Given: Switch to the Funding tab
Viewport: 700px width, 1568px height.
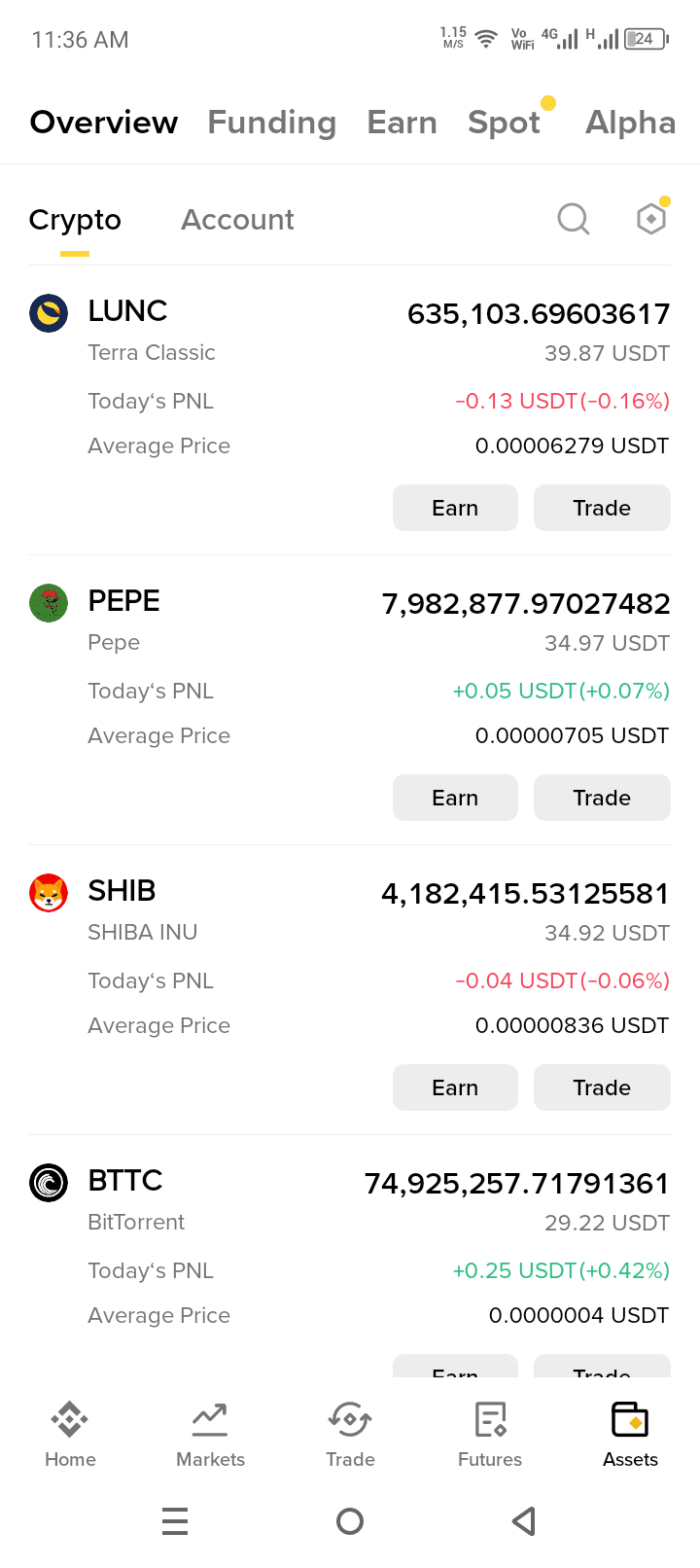Looking at the screenshot, I should point(272,123).
